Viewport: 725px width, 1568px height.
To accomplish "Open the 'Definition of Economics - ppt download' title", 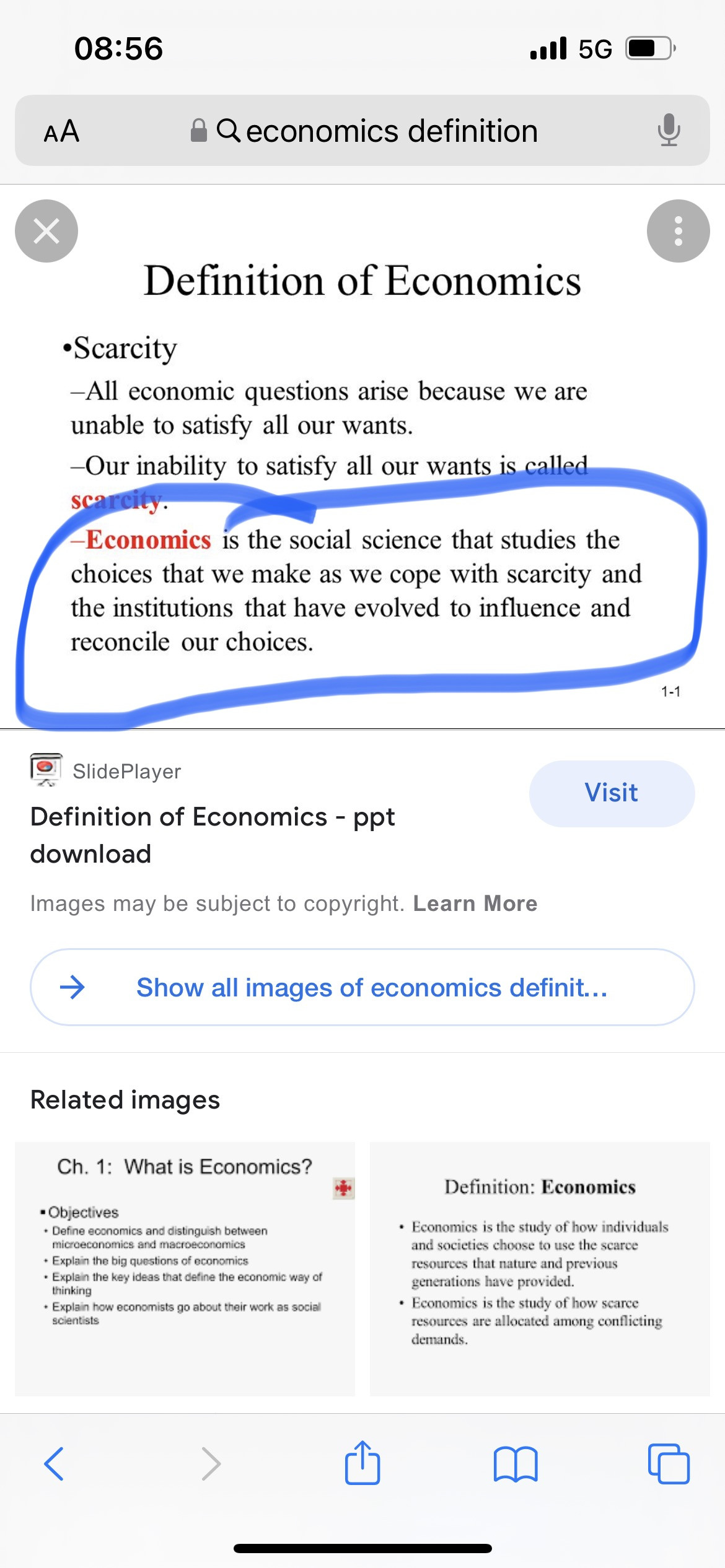I will [x=213, y=835].
